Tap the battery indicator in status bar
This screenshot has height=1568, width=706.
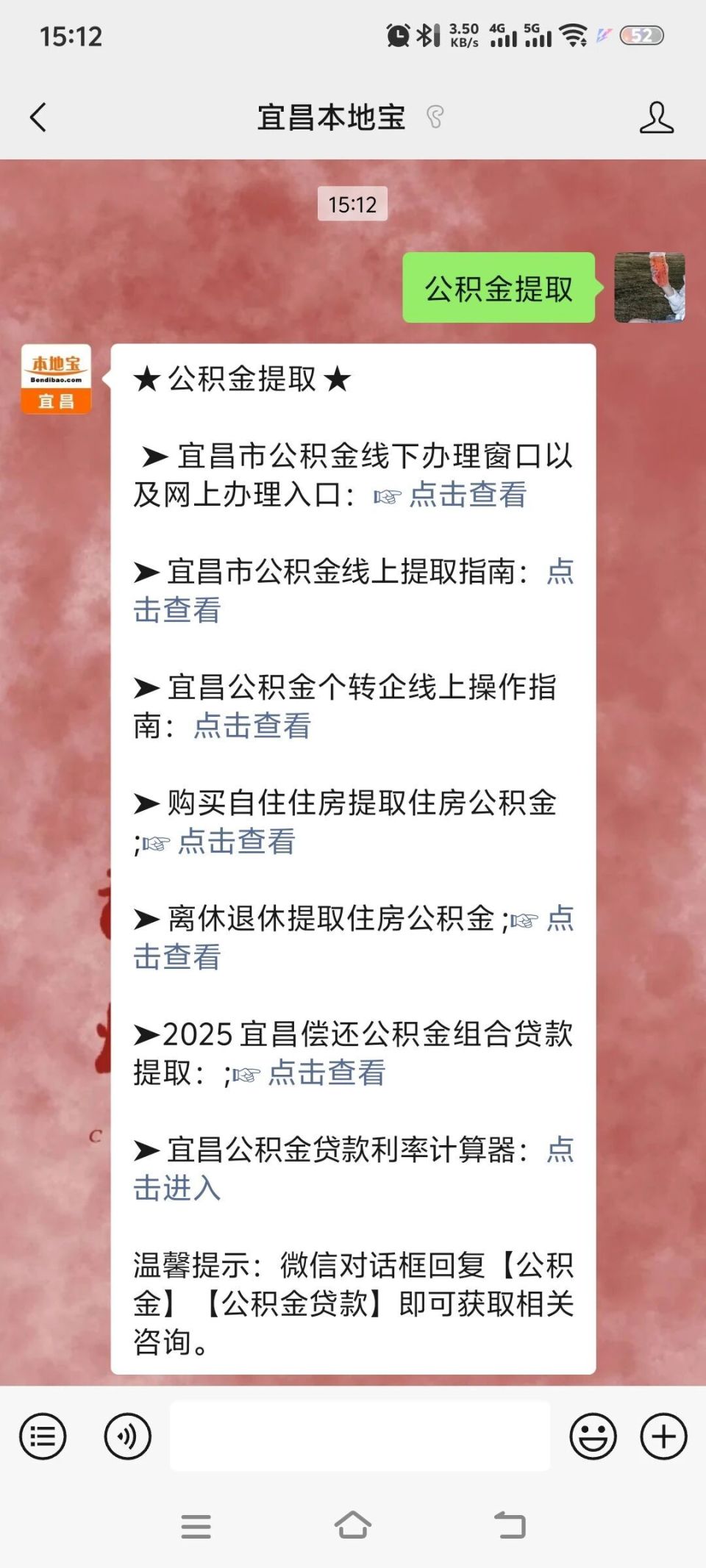point(642,35)
